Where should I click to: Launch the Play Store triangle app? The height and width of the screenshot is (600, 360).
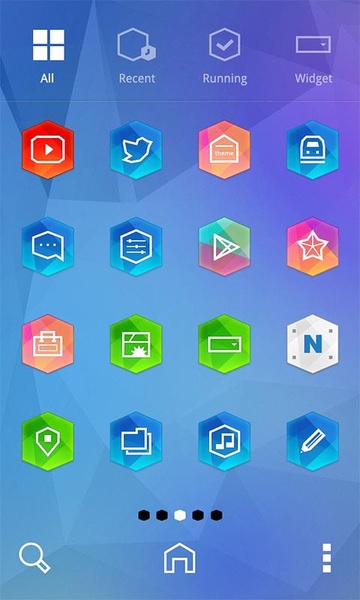coord(225,247)
